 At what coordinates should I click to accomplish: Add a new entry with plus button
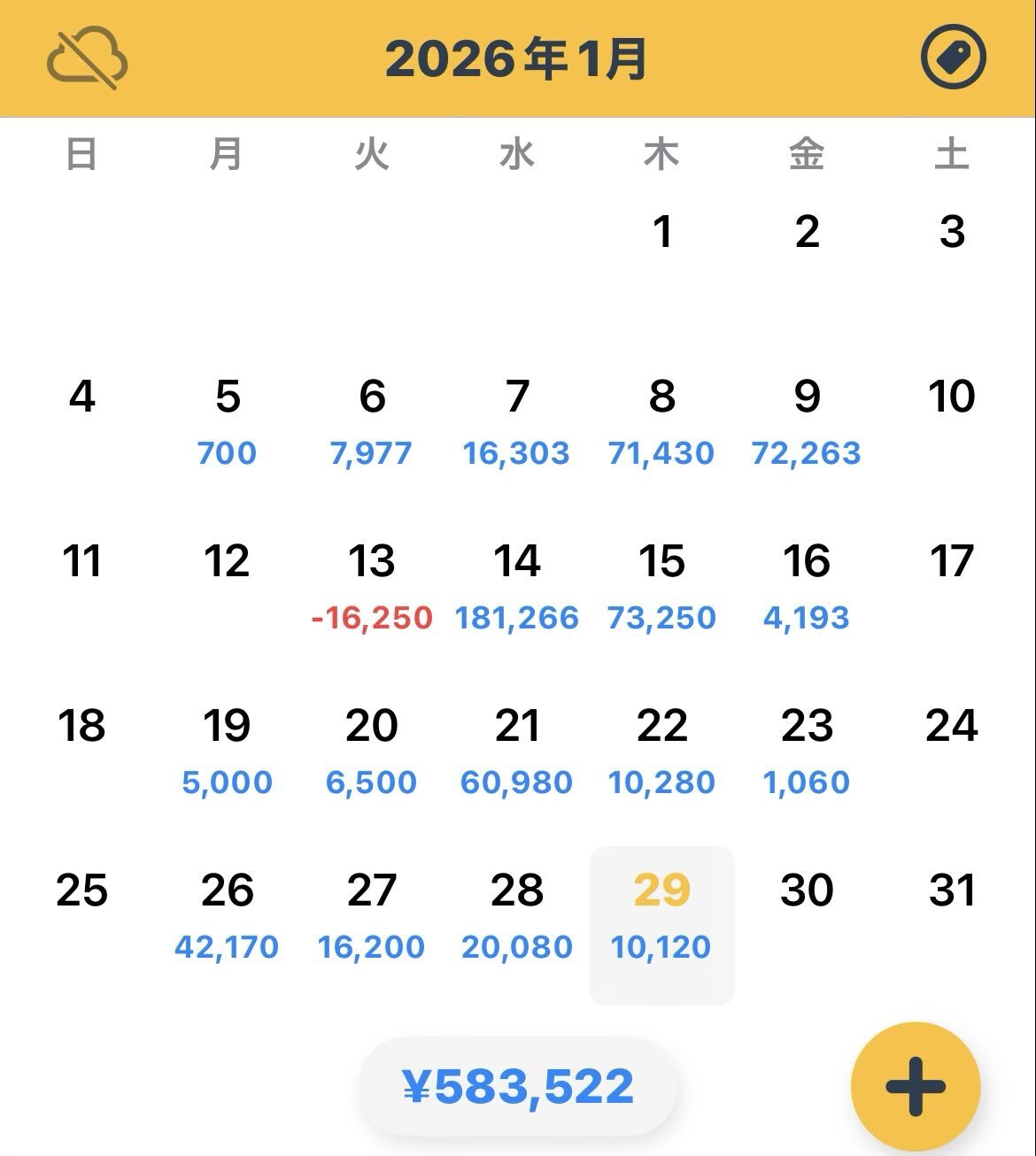(x=915, y=1086)
